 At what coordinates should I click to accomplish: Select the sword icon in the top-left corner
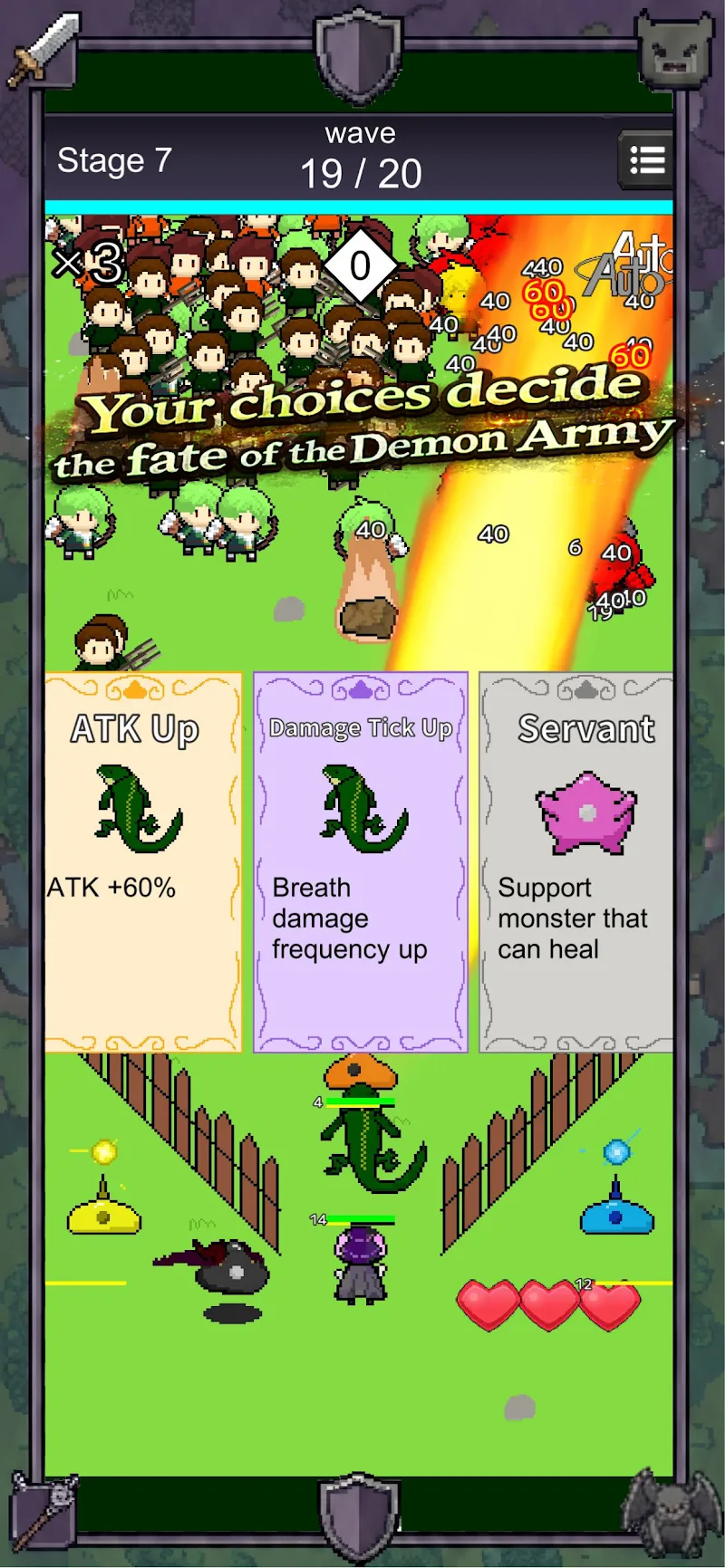coord(41,50)
